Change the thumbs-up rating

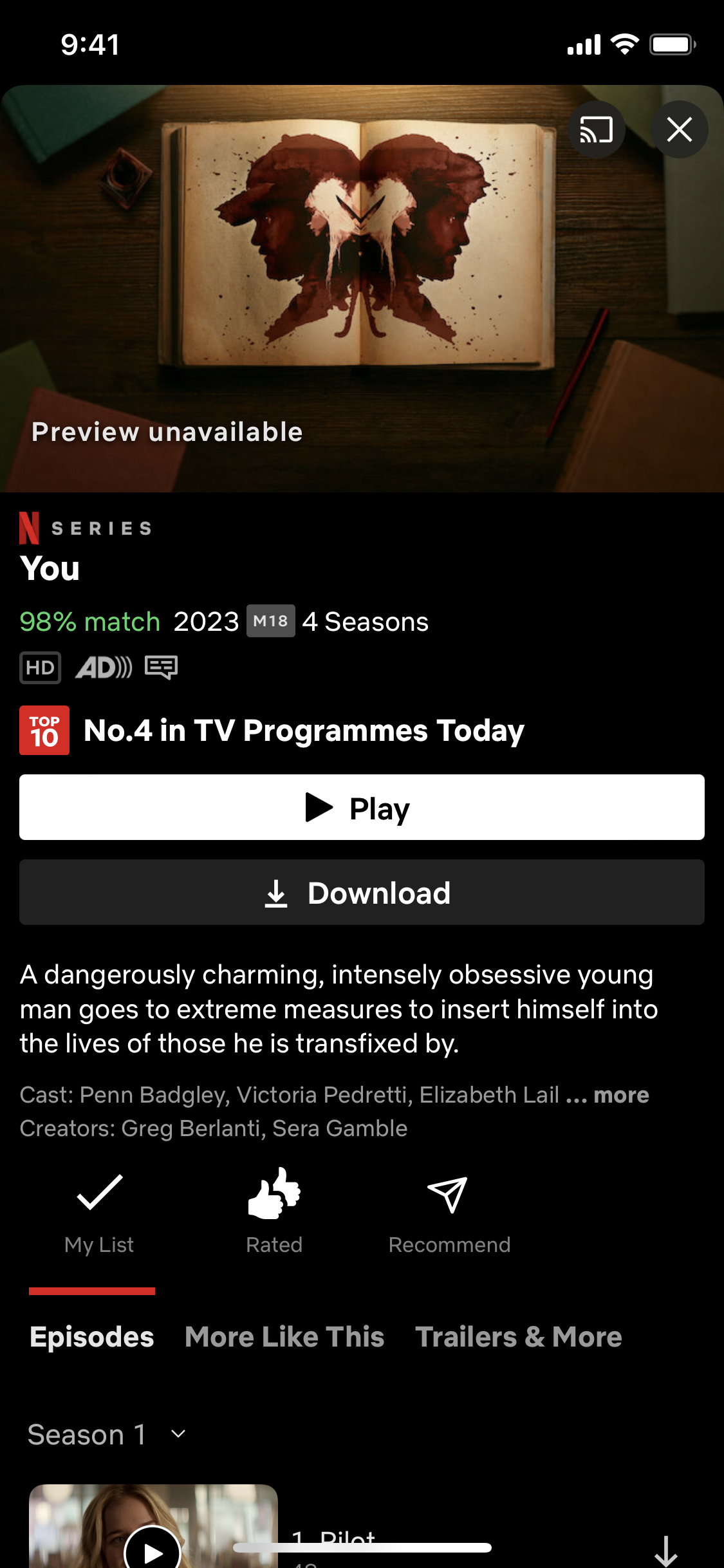pyautogui.click(x=274, y=1211)
